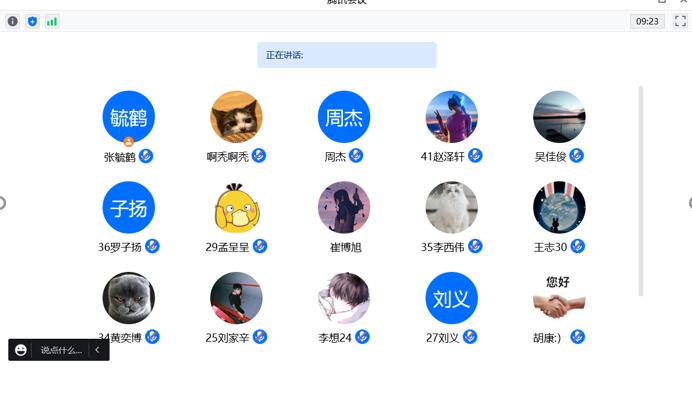The width and height of the screenshot is (692, 408).
Task: Tap 王志30's participant tile
Action: pos(559,208)
